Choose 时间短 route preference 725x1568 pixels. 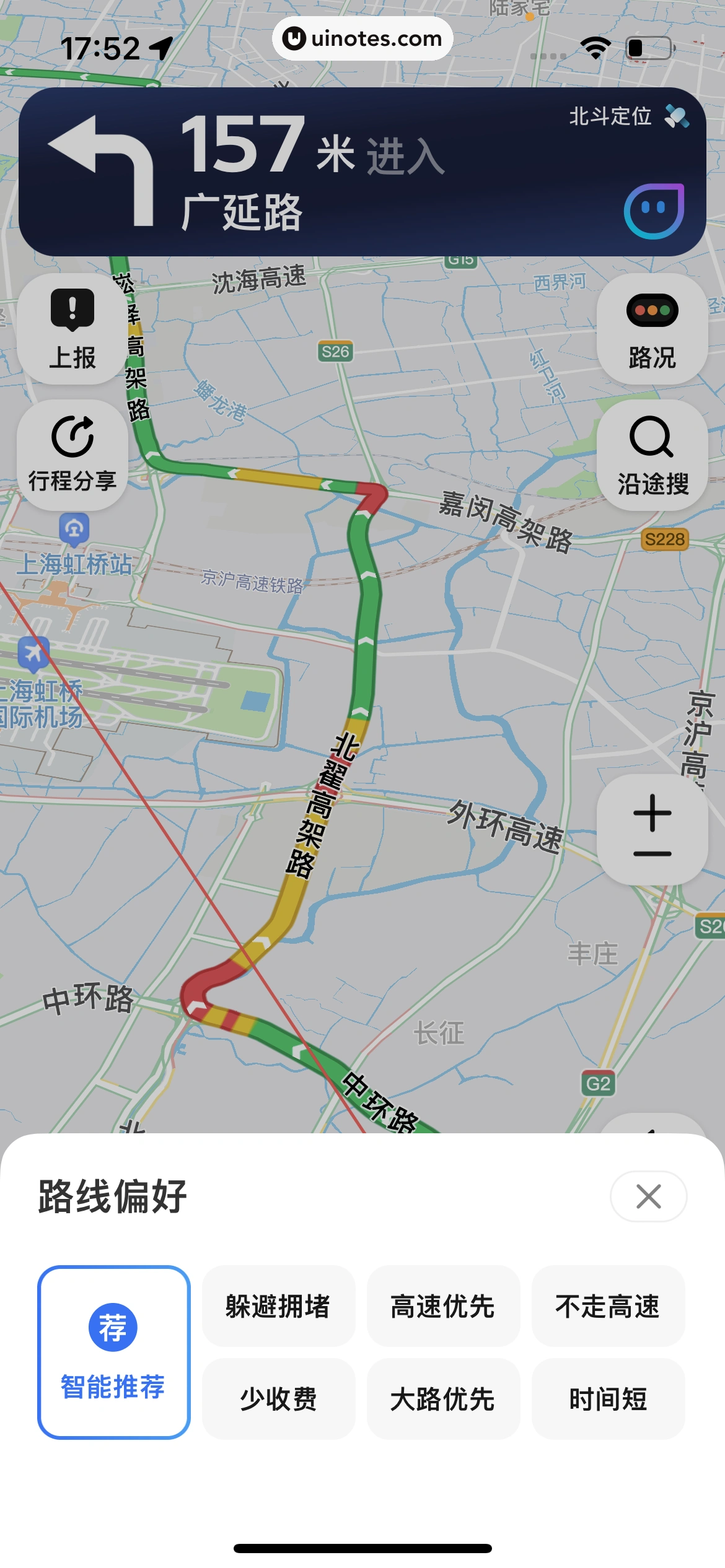click(608, 1399)
